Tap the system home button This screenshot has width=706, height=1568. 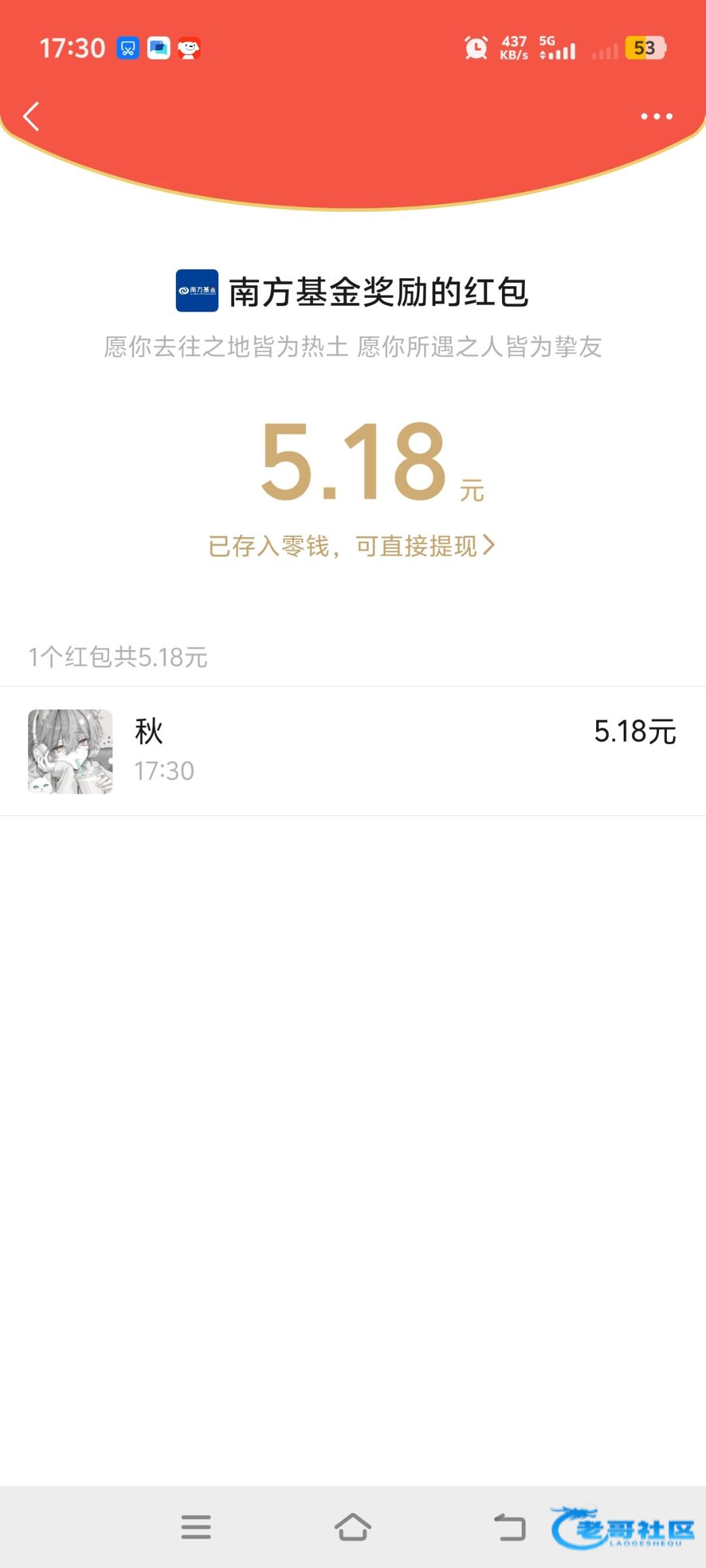(353, 1527)
